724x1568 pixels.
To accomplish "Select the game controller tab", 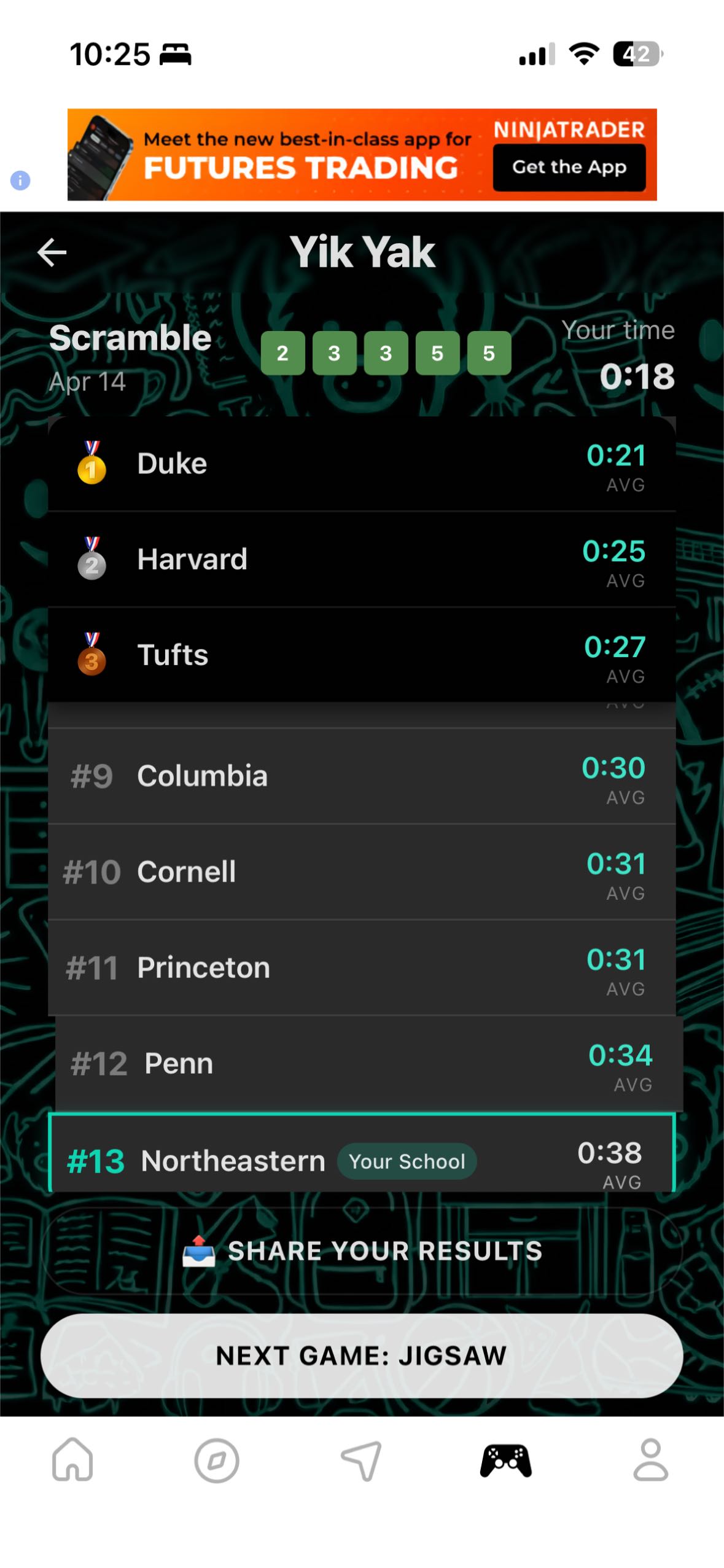I will tap(506, 1460).
